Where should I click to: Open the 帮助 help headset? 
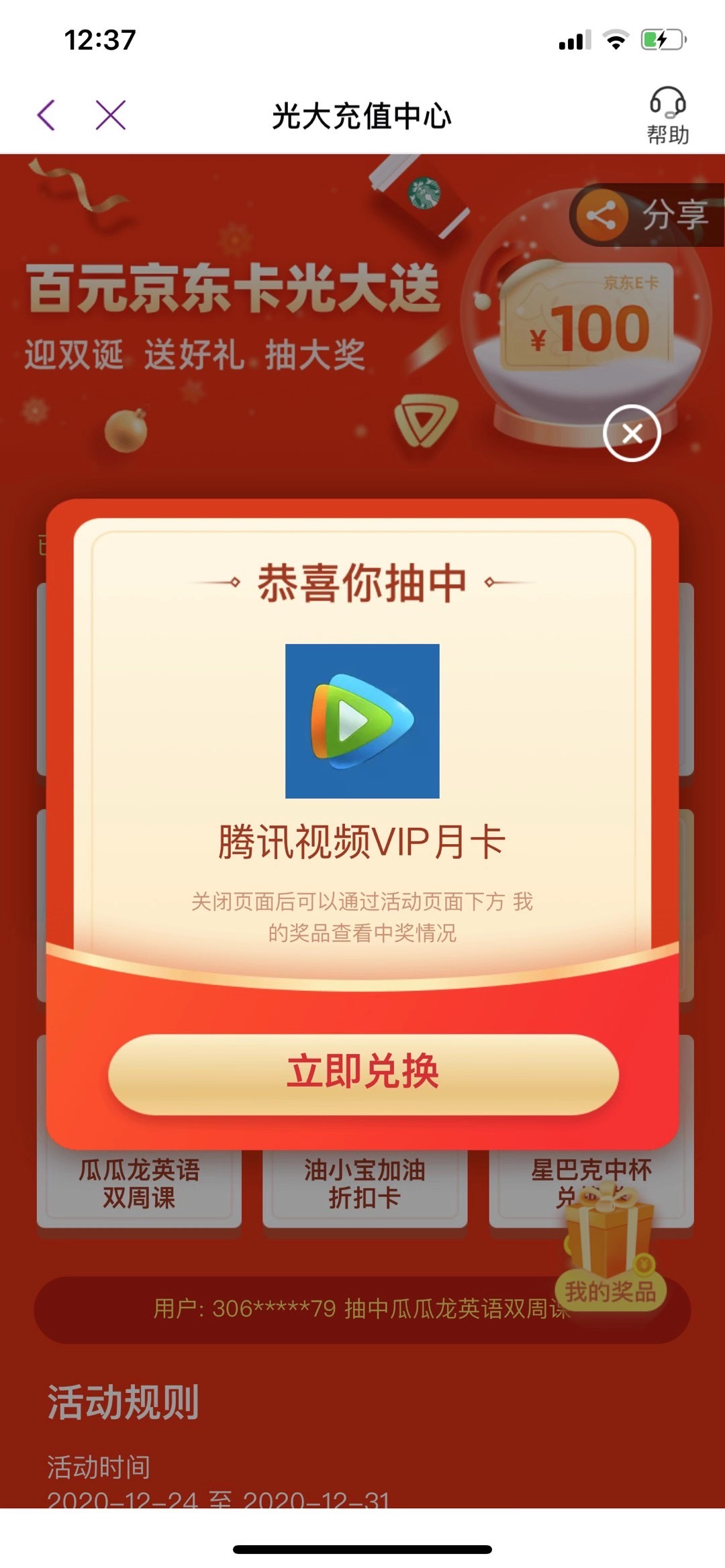click(x=667, y=116)
